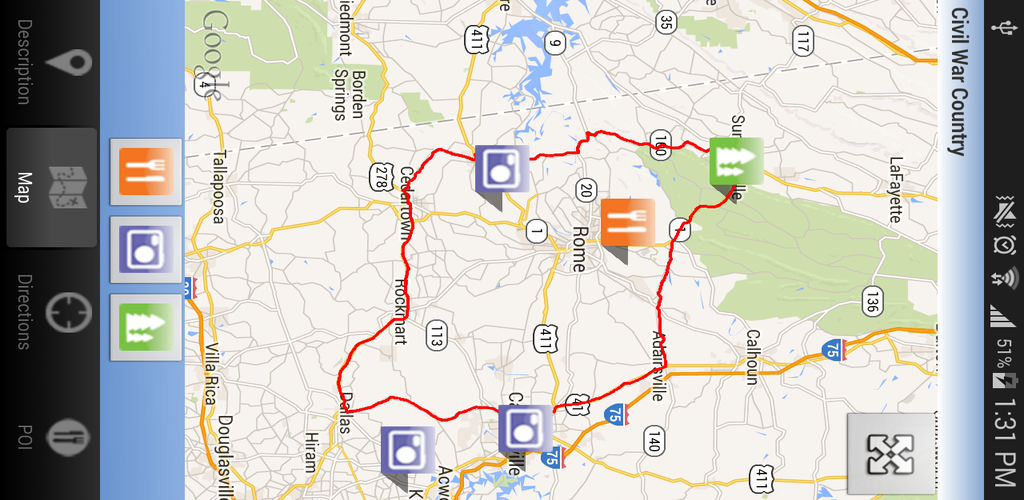This screenshot has width=1024, height=500.
Task: Open the Directions tab
Action: click(50, 311)
